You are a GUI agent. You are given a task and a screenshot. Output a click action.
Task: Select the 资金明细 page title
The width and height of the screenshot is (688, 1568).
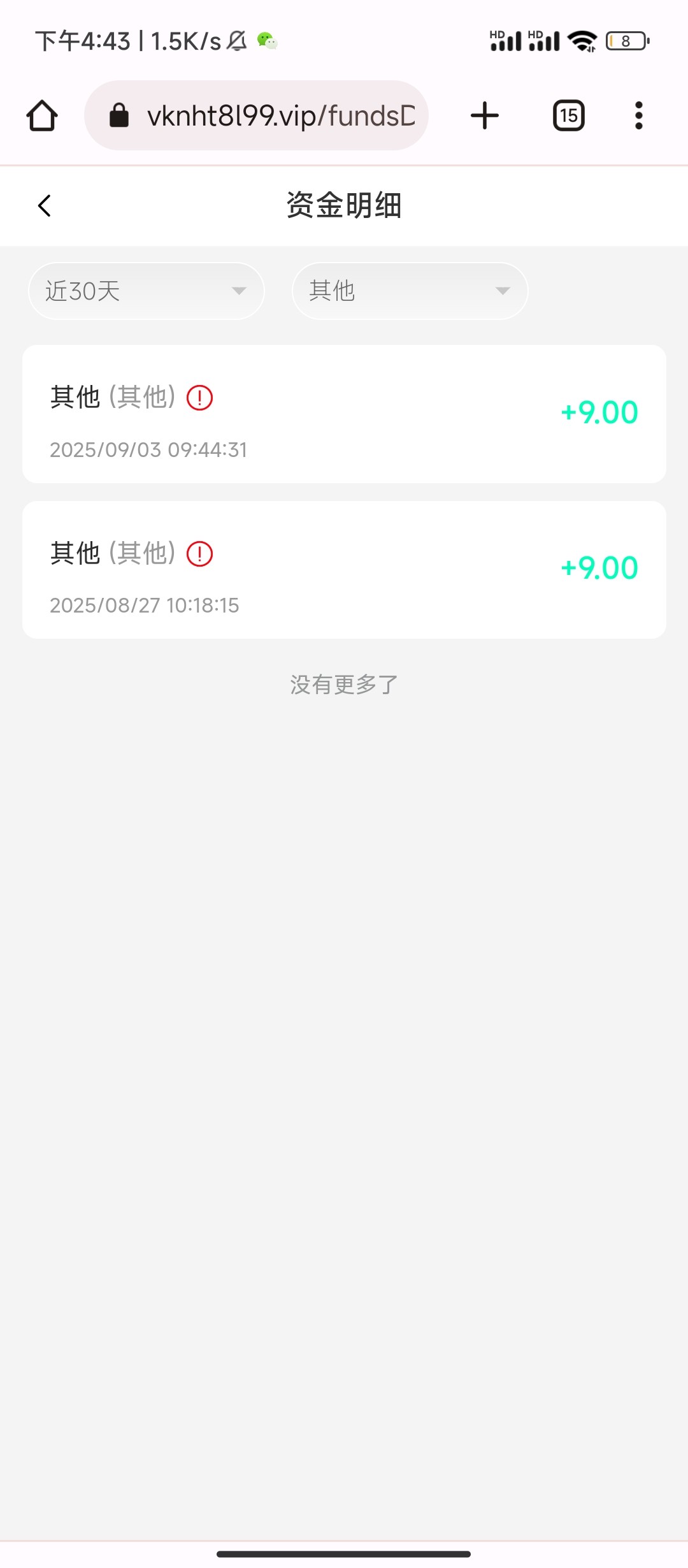(x=344, y=205)
